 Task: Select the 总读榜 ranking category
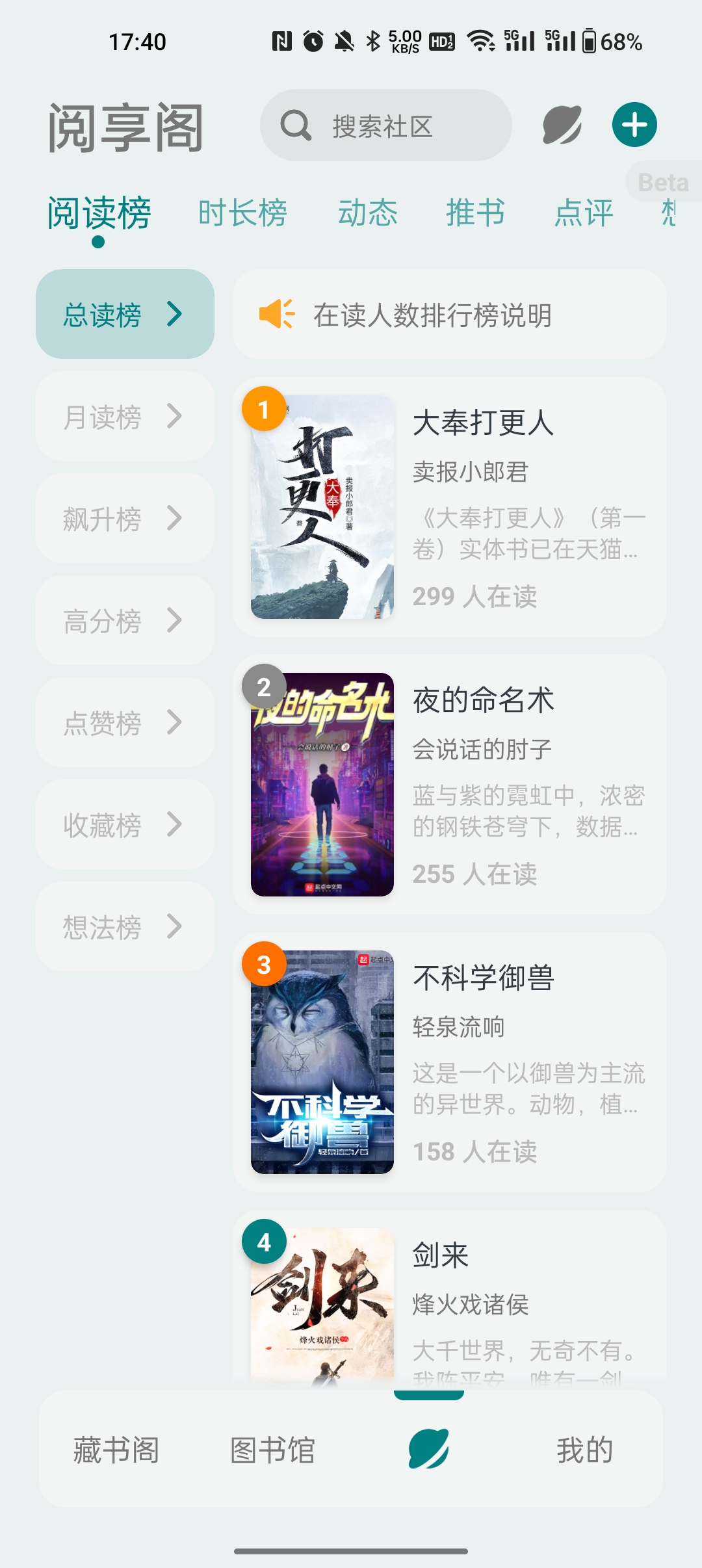tap(123, 315)
